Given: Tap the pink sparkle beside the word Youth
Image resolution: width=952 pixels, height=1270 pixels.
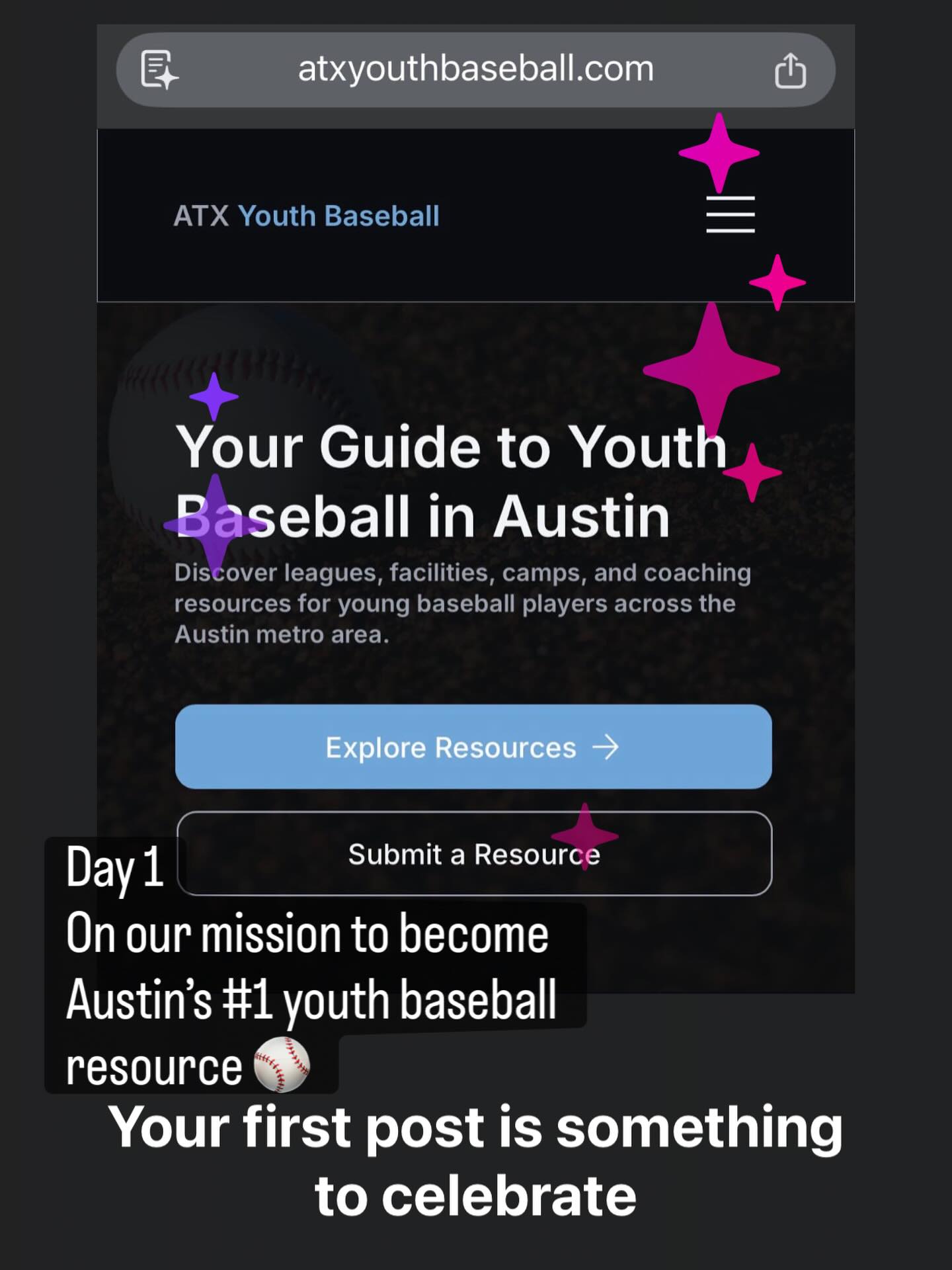Looking at the screenshot, I should point(754,474).
